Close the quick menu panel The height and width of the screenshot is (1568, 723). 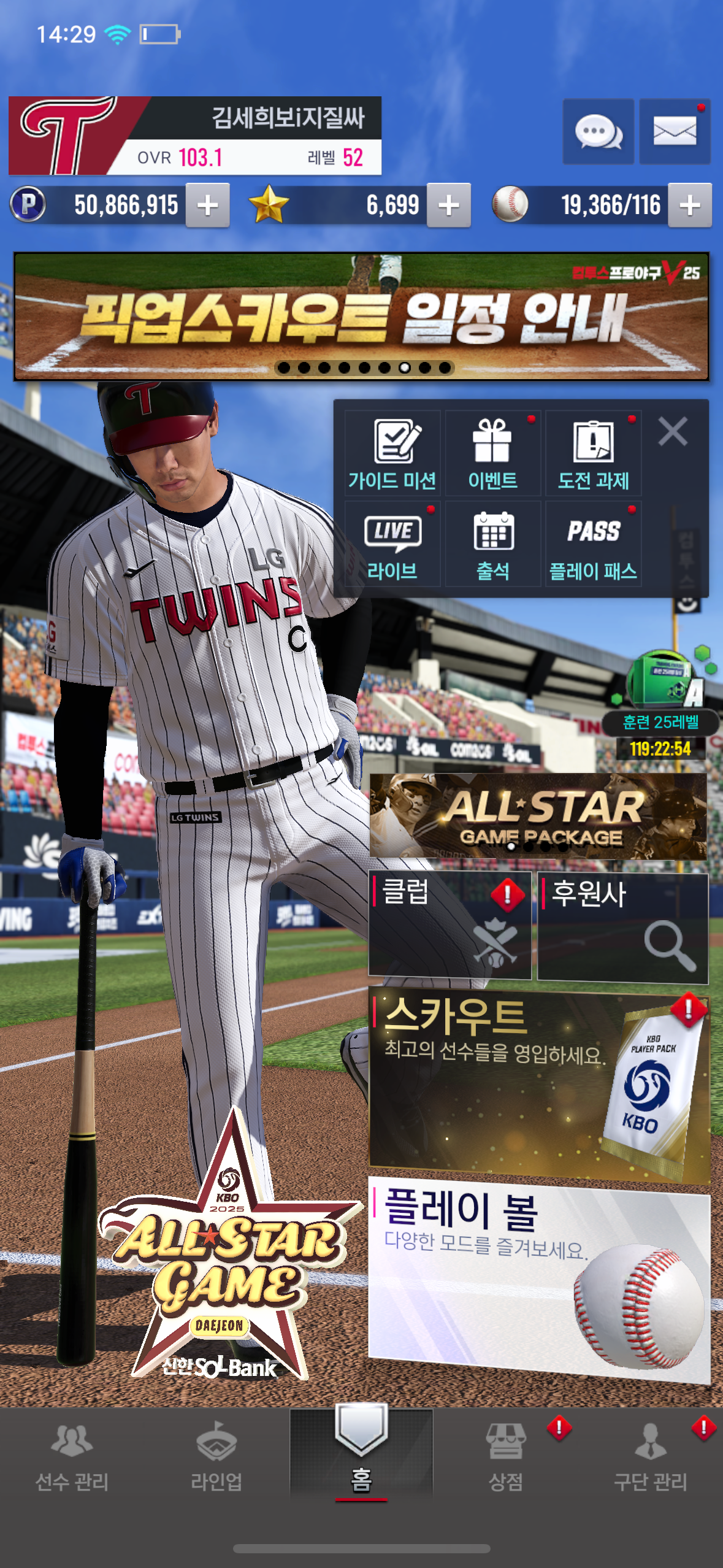click(x=673, y=431)
